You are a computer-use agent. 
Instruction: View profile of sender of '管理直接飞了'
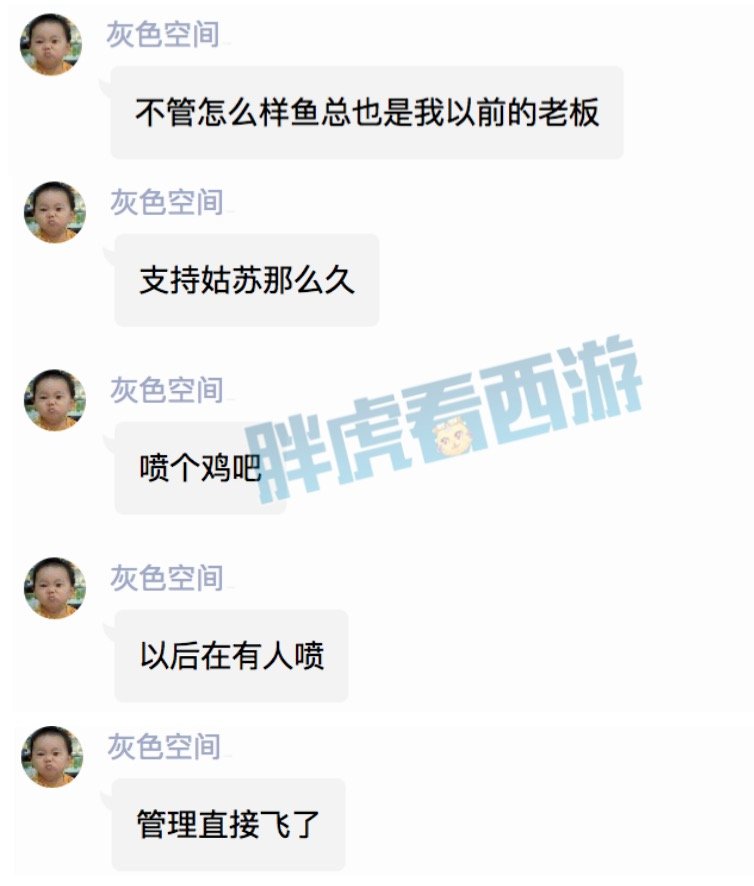tap(52, 756)
